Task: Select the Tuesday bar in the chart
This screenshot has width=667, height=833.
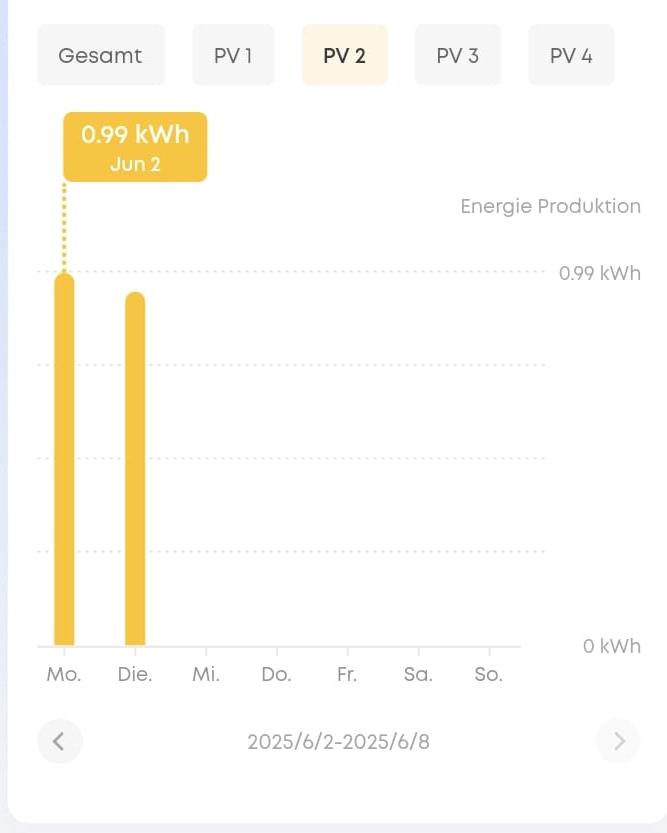Action: 135,469
